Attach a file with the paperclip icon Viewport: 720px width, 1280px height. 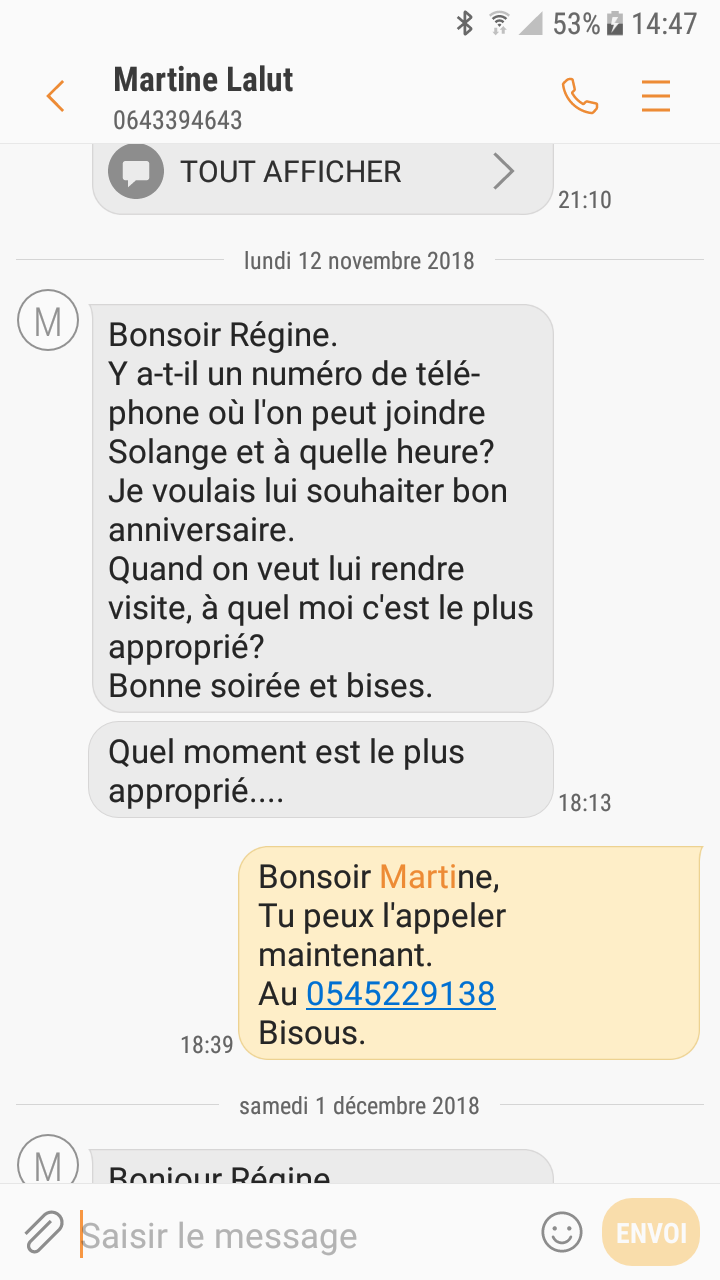coord(44,1233)
